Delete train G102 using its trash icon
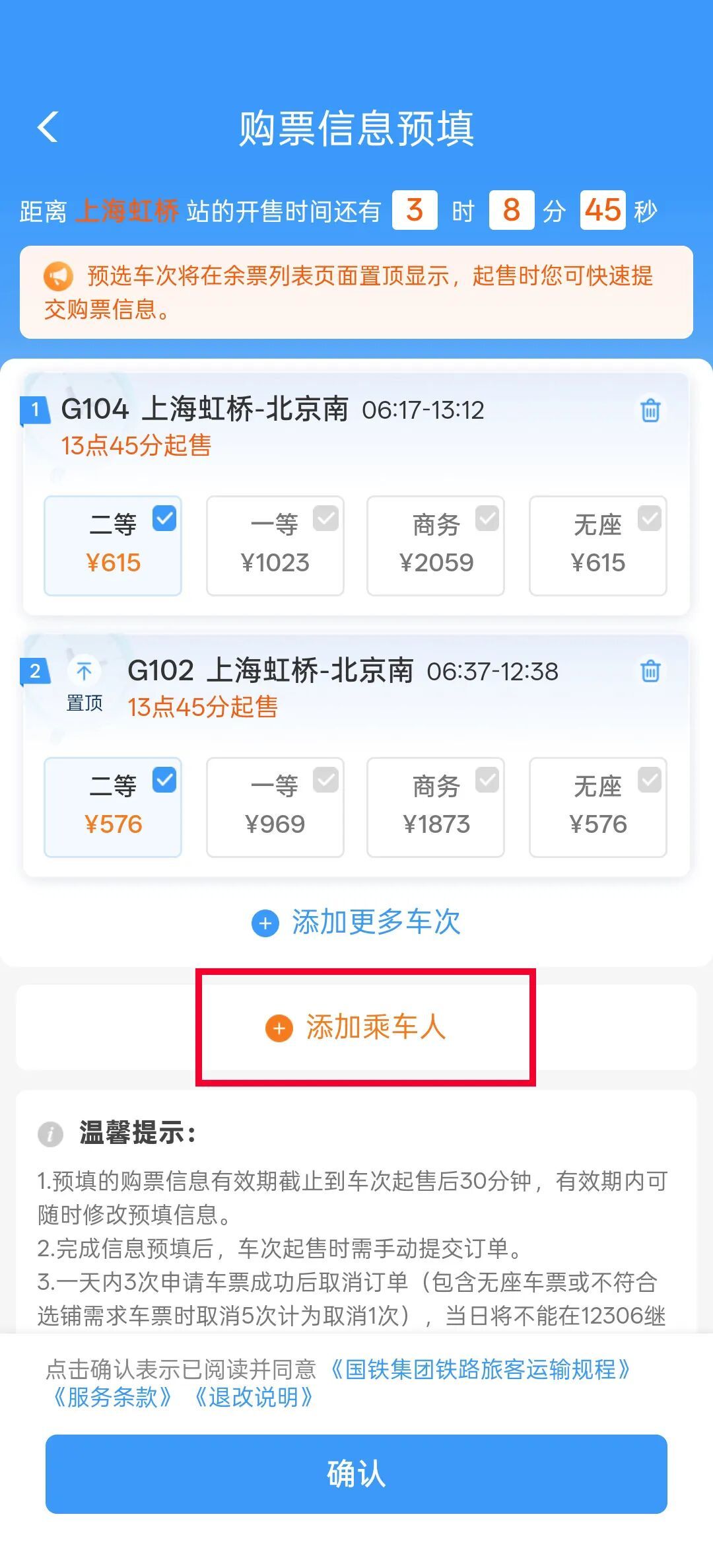Screen dimensions: 713x1568 coord(650,672)
